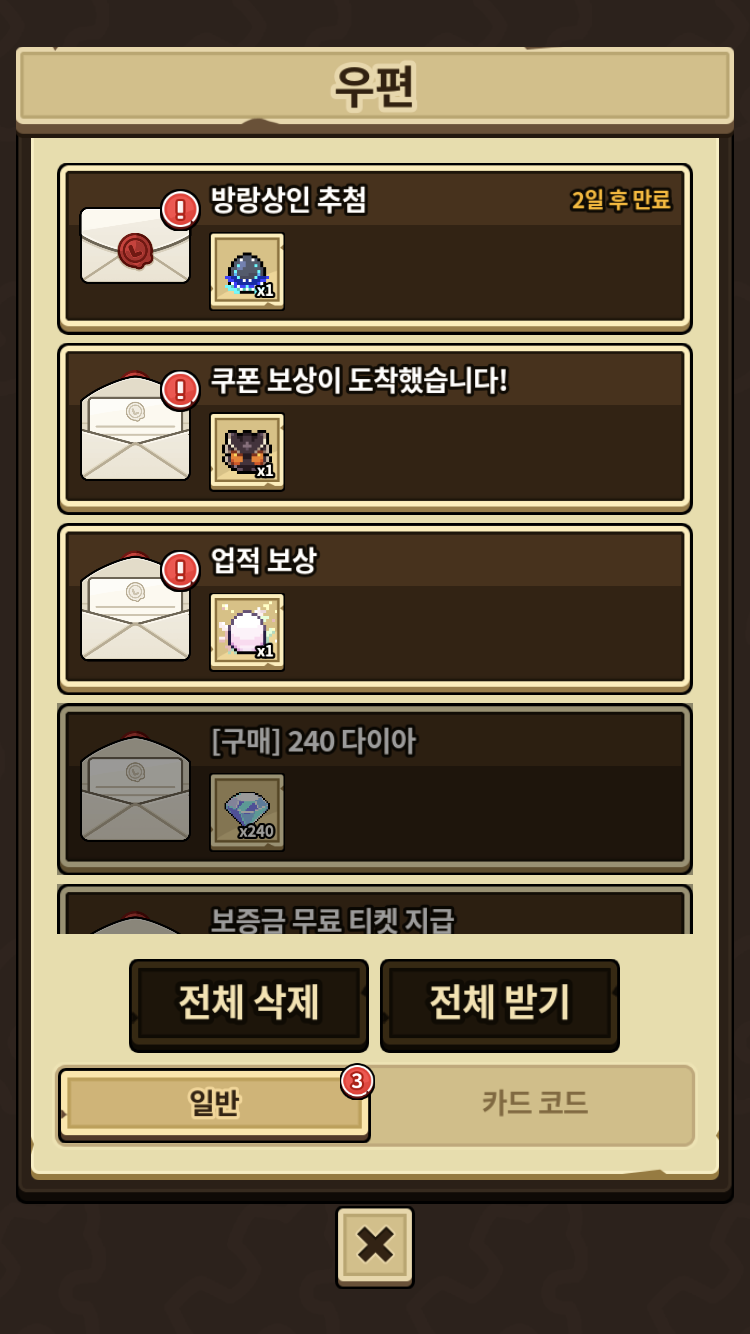Open the 보증금 무료 티켓 지급 mail
750x1334 pixels.
374,915
